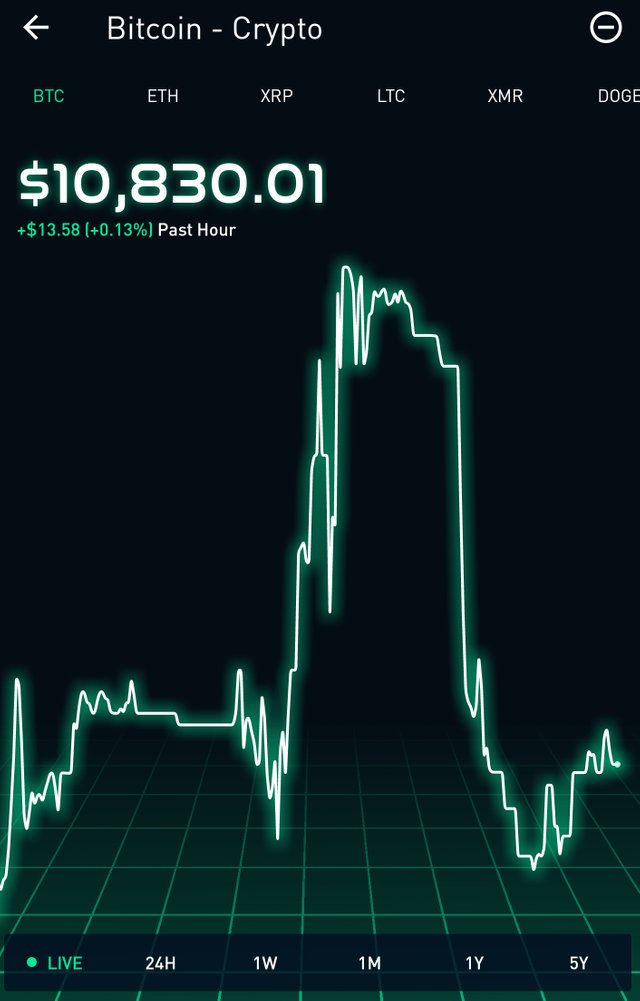Screen dimensions: 640x1001
Task: Go back using the arrow icon
Action: (36, 28)
